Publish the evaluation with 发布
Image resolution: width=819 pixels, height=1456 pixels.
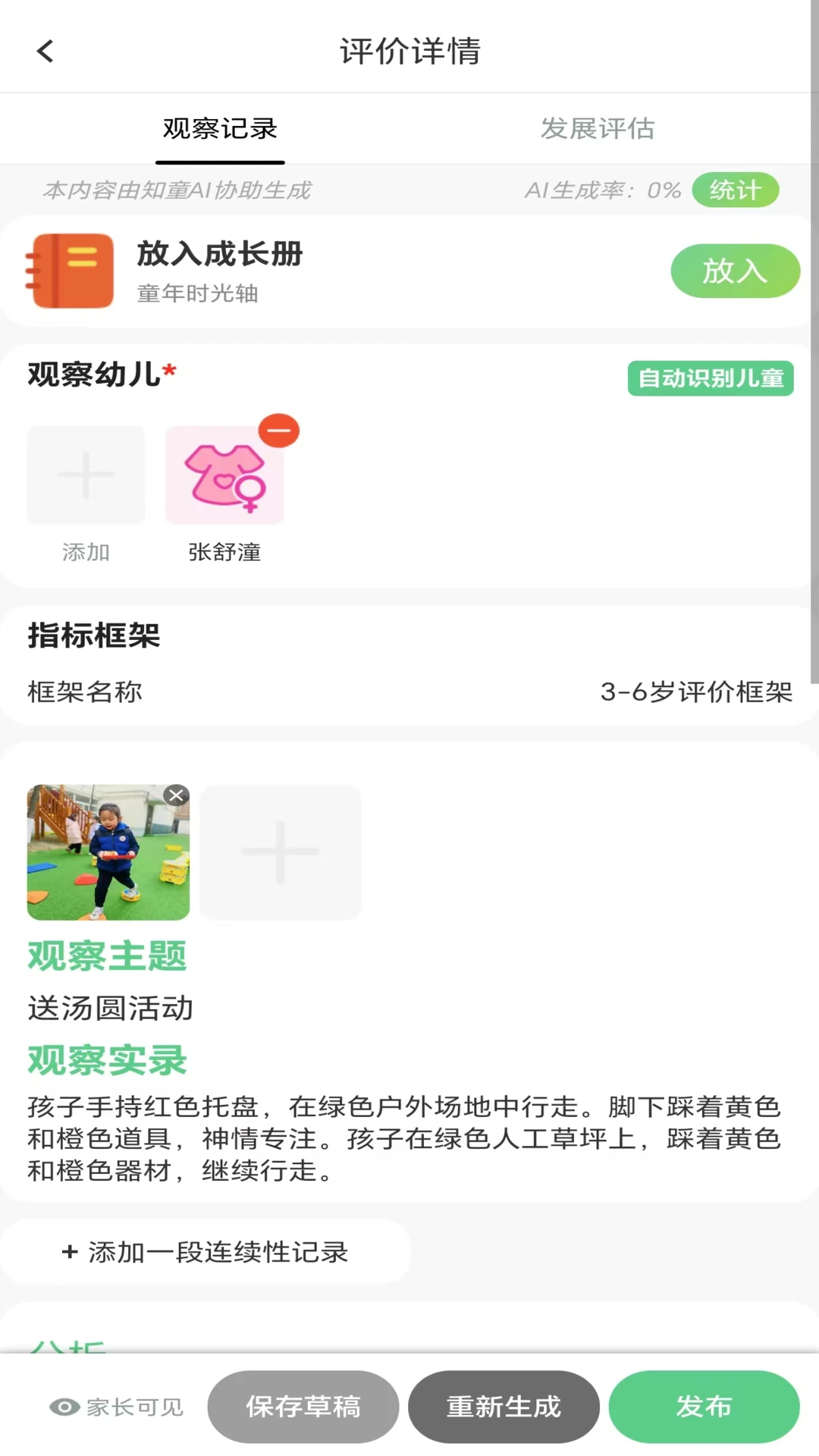click(704, 1407)
